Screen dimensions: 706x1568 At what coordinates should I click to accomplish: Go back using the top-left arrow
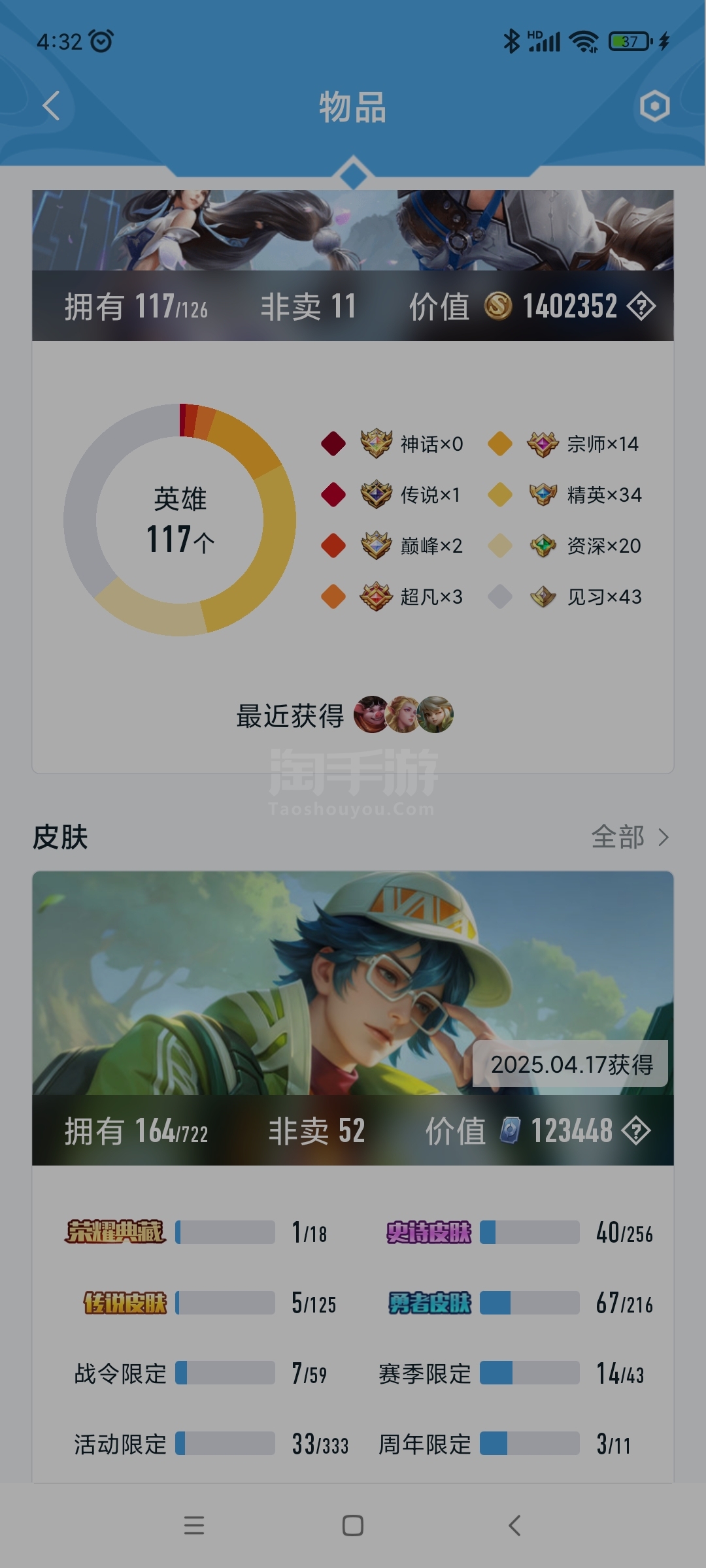[51, 106]
